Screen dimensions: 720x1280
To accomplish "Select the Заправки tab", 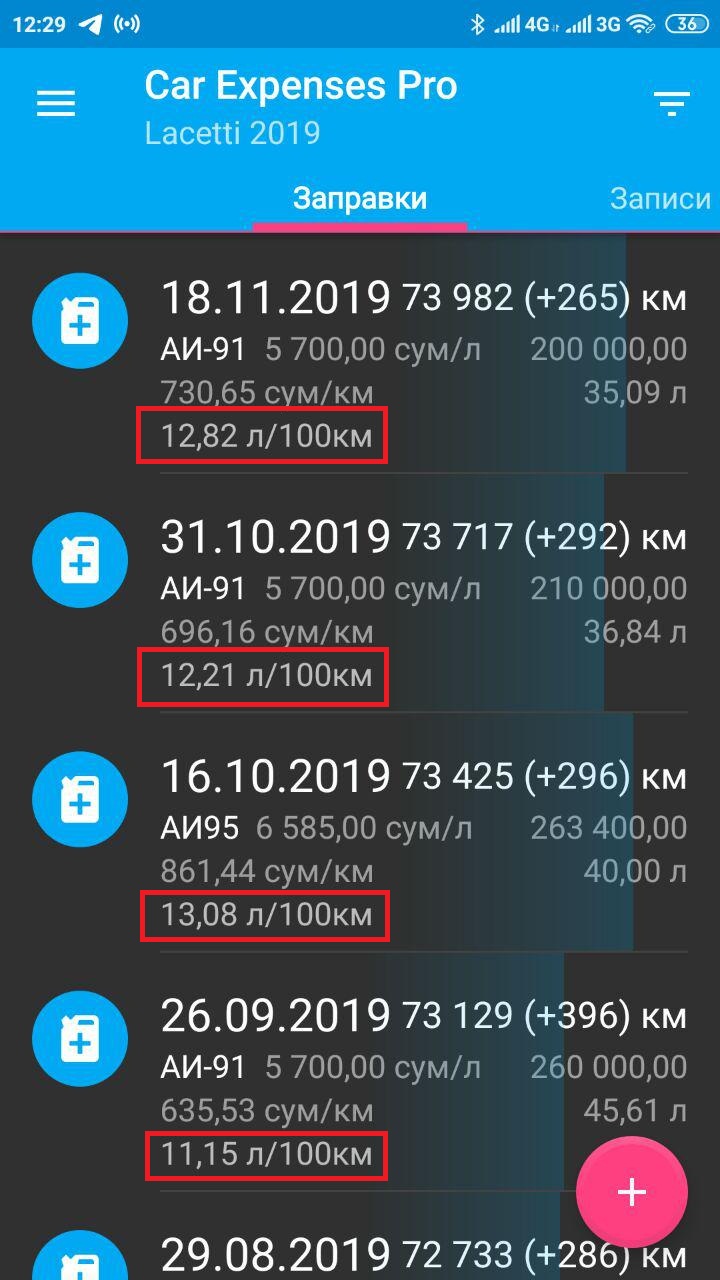I will [x=360, y=198].
